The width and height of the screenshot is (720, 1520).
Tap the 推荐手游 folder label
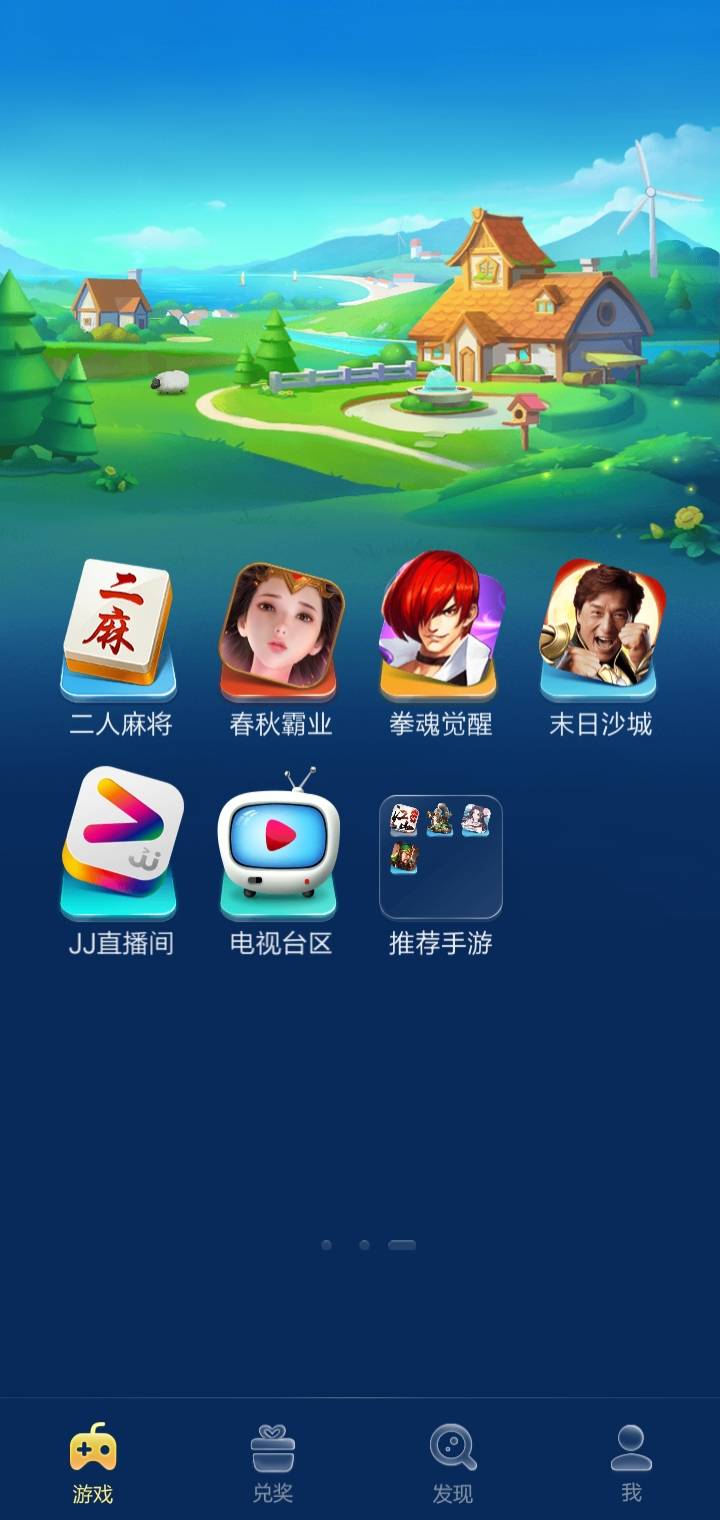coord(441,941)
